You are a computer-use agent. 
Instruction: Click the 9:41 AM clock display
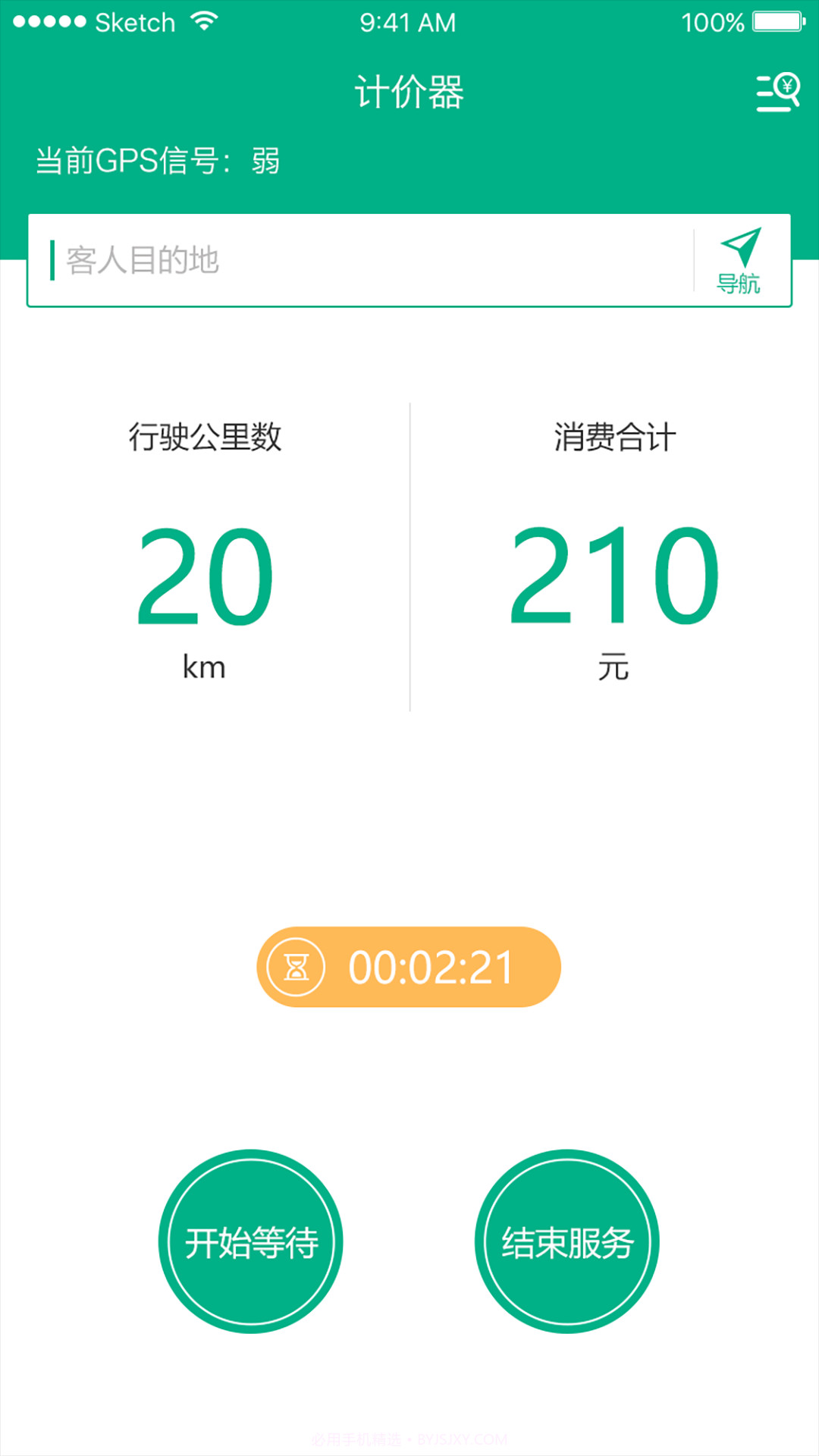408,22
